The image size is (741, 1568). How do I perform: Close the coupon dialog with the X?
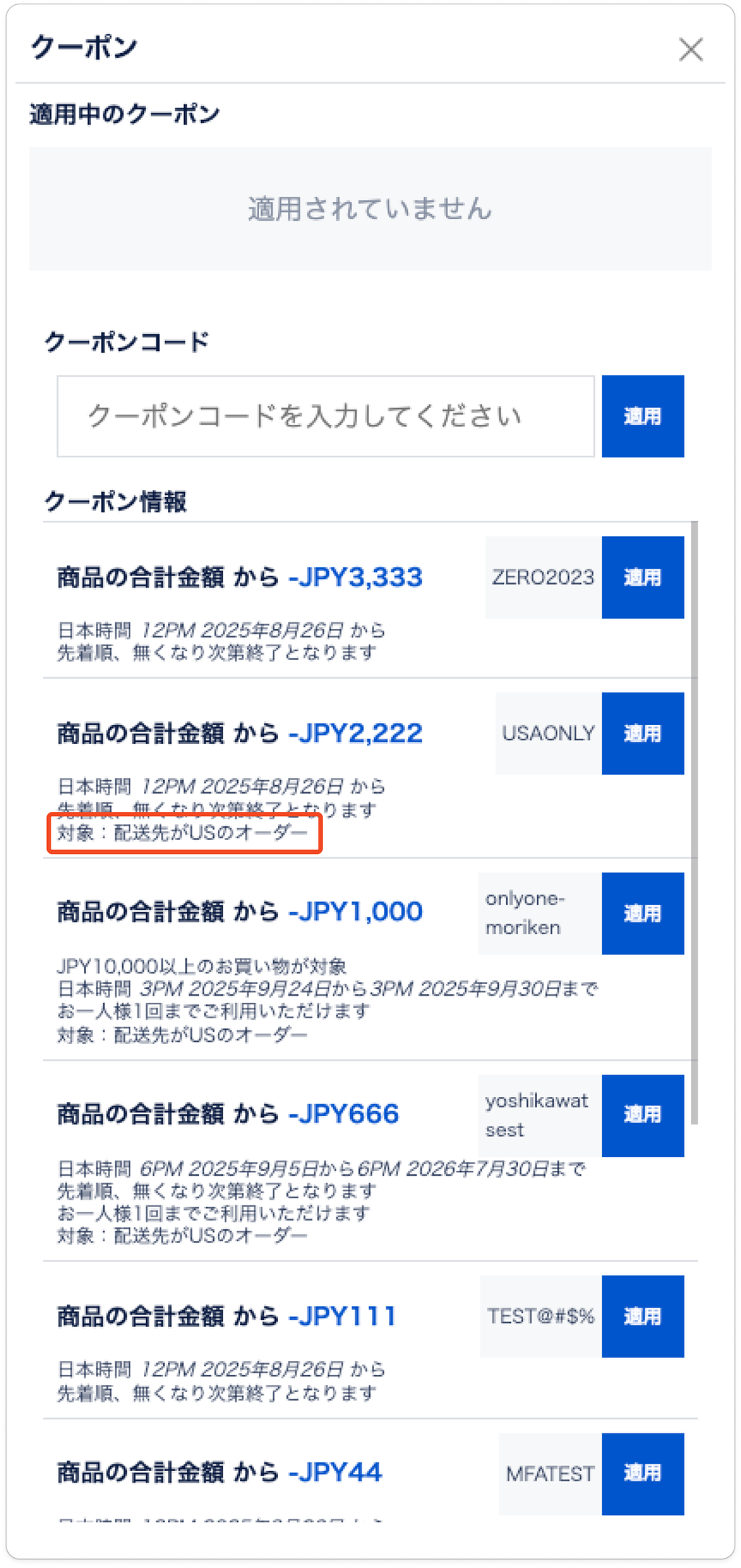(x=691, y=49)
